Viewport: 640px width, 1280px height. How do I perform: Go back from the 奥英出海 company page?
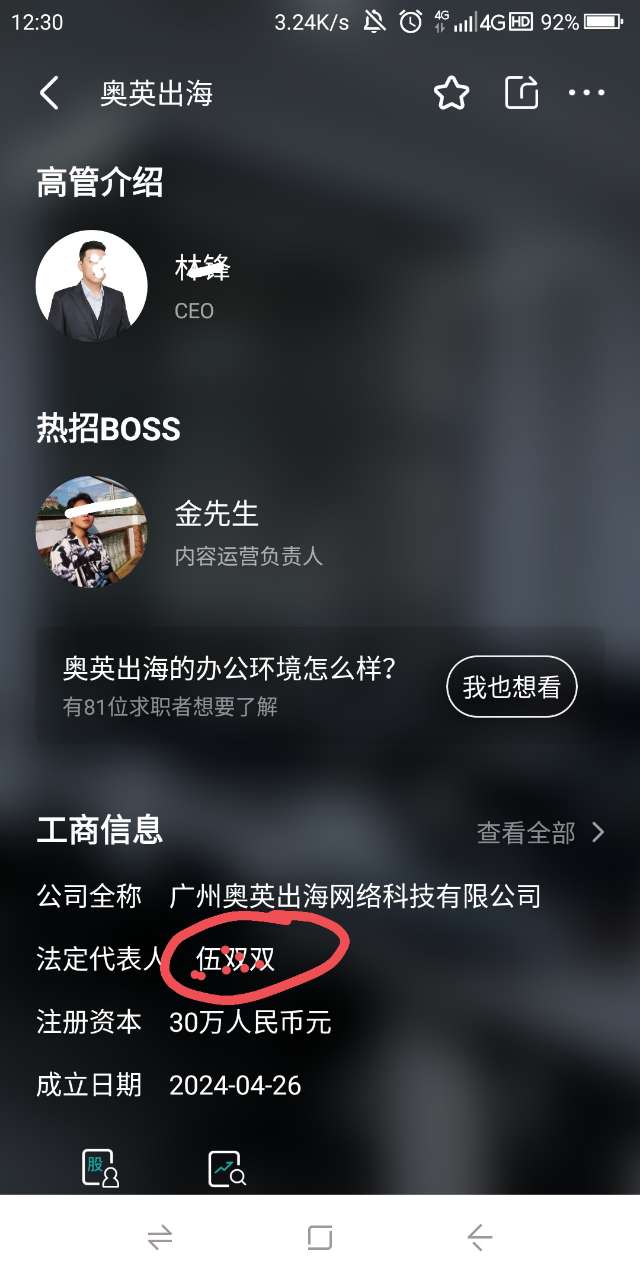click(49, 94)
